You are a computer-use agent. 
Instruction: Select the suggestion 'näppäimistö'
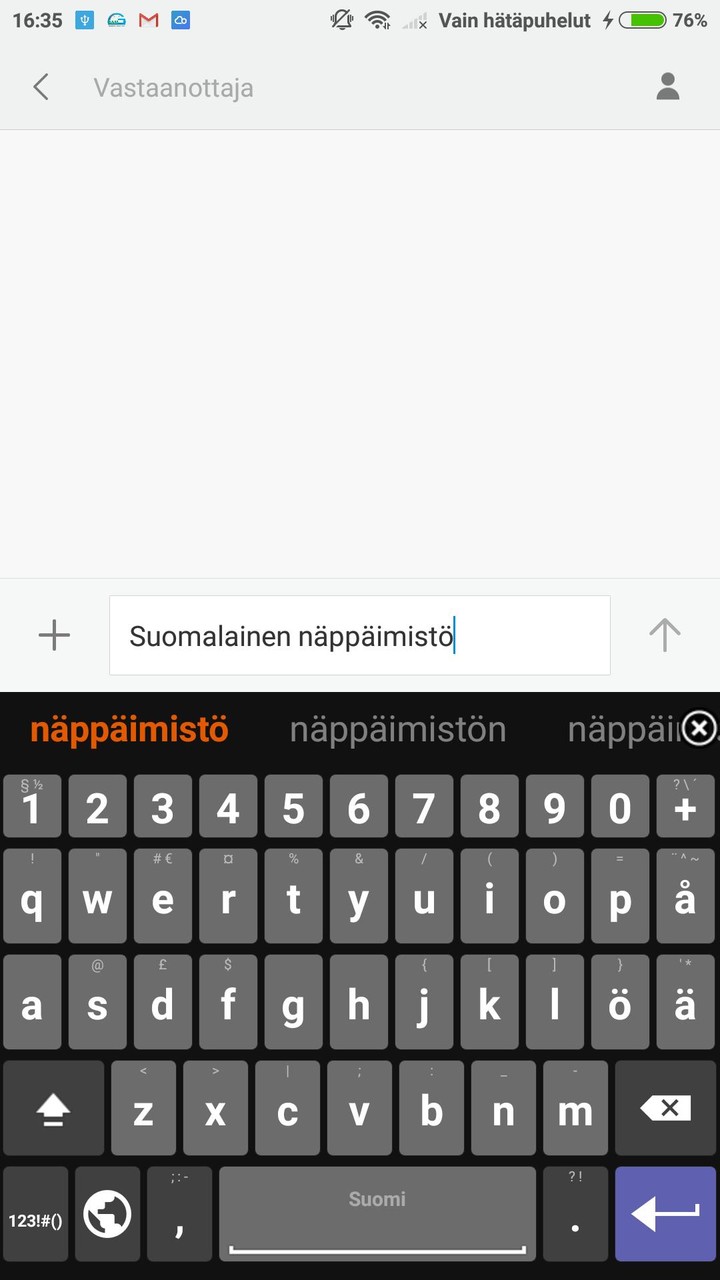[x=129, y=729]
